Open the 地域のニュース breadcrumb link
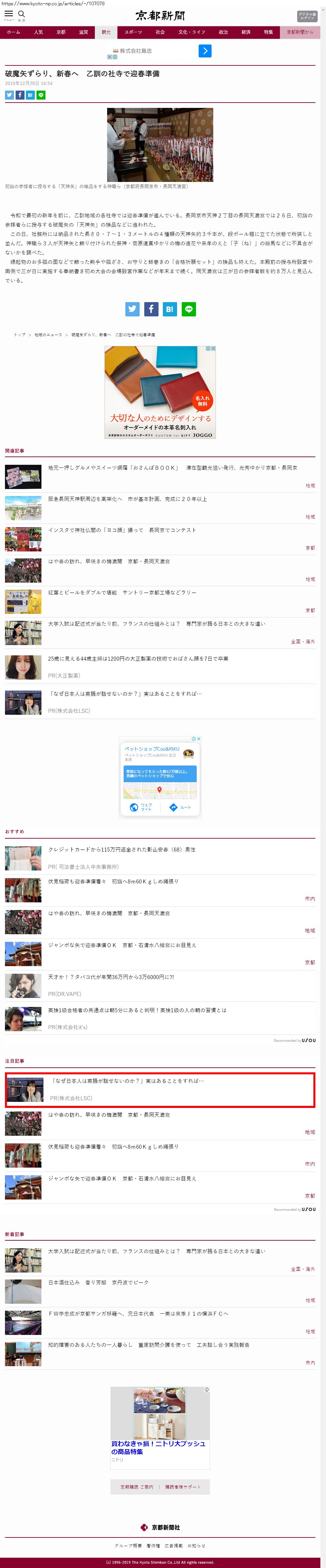Image resolution: width=326 pixels, height=1568 pixels. pos(48,335)
